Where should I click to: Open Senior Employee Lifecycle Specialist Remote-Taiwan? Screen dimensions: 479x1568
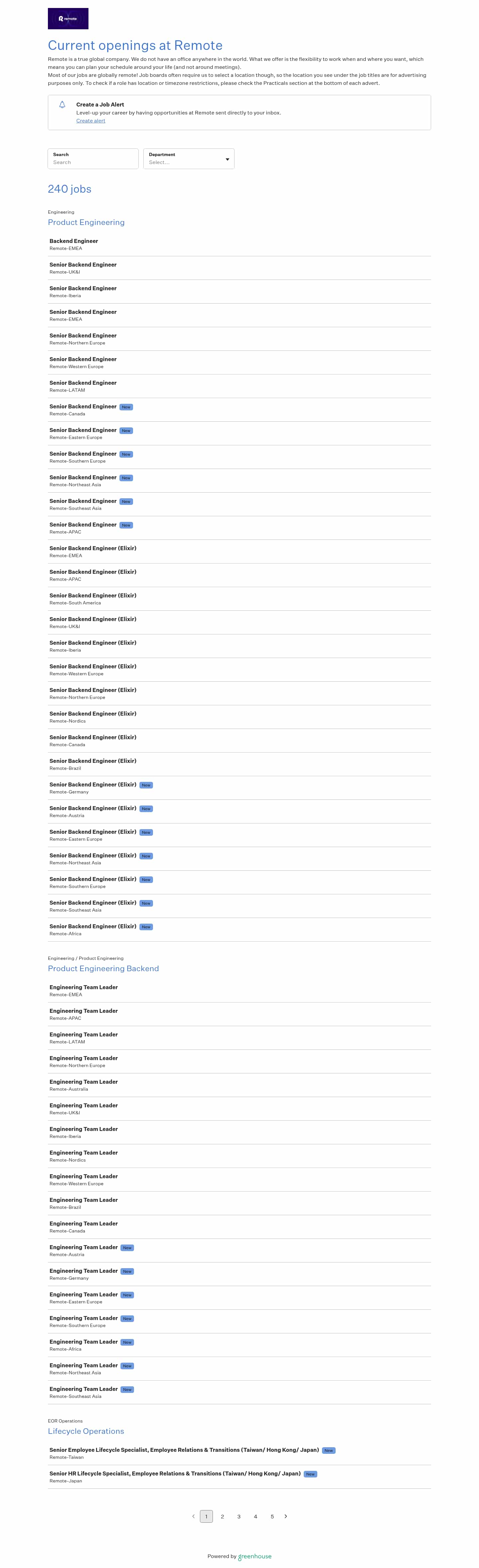(184, 1450)
